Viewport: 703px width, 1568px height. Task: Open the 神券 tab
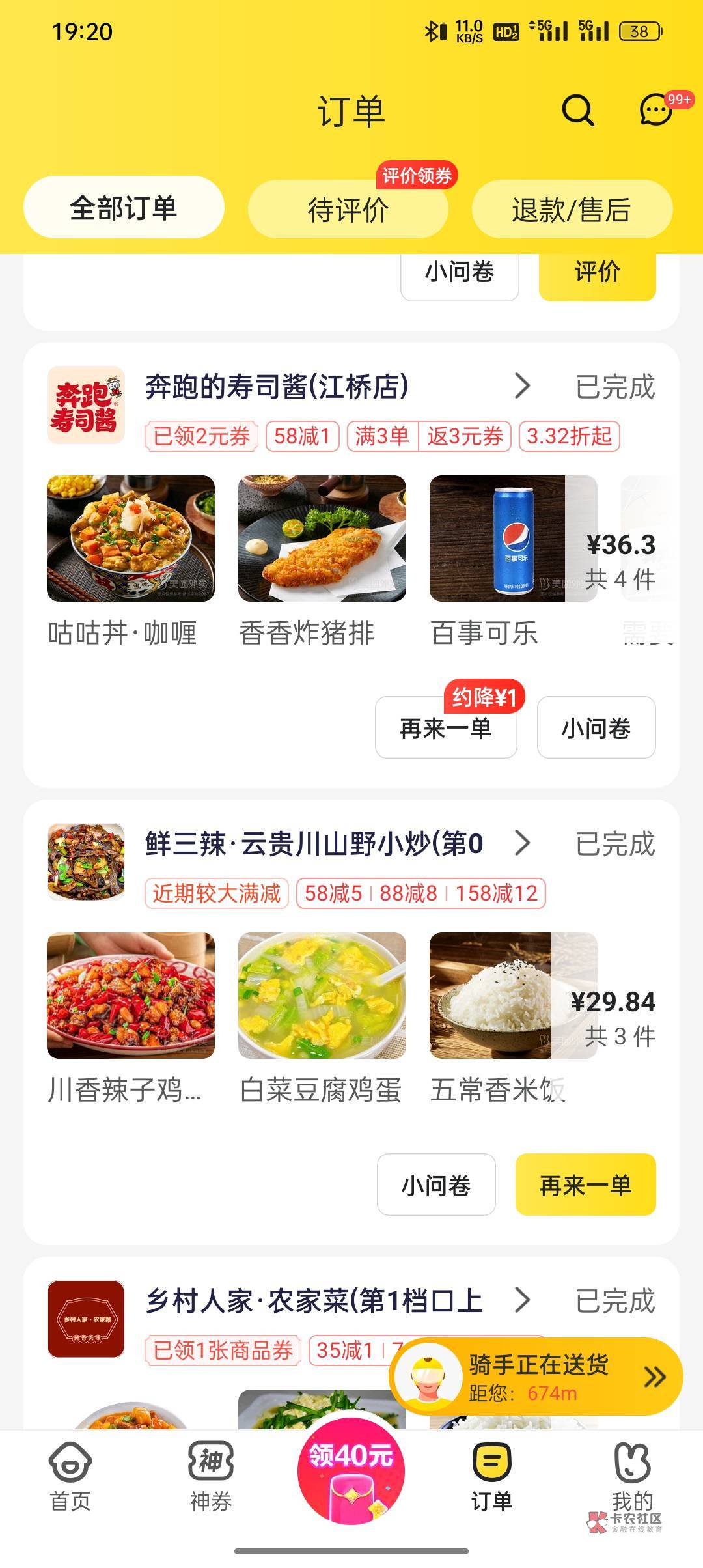(x=210, y=1478)
